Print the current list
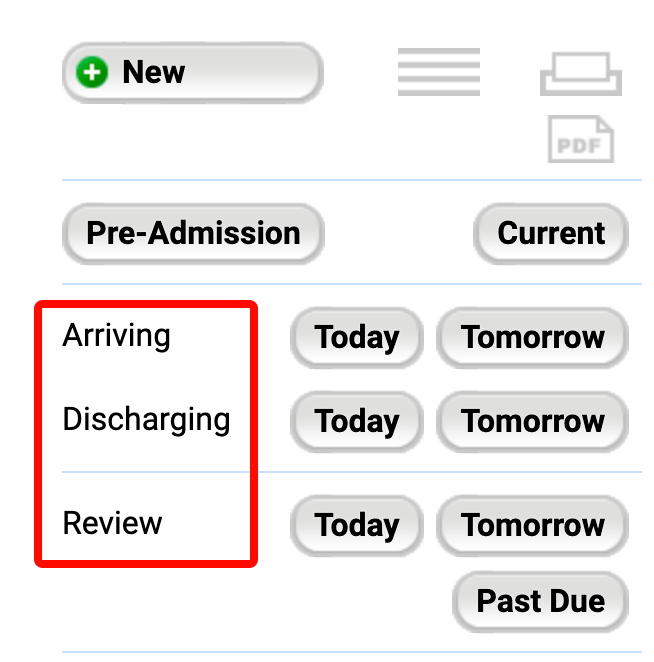 pos(580,73)
